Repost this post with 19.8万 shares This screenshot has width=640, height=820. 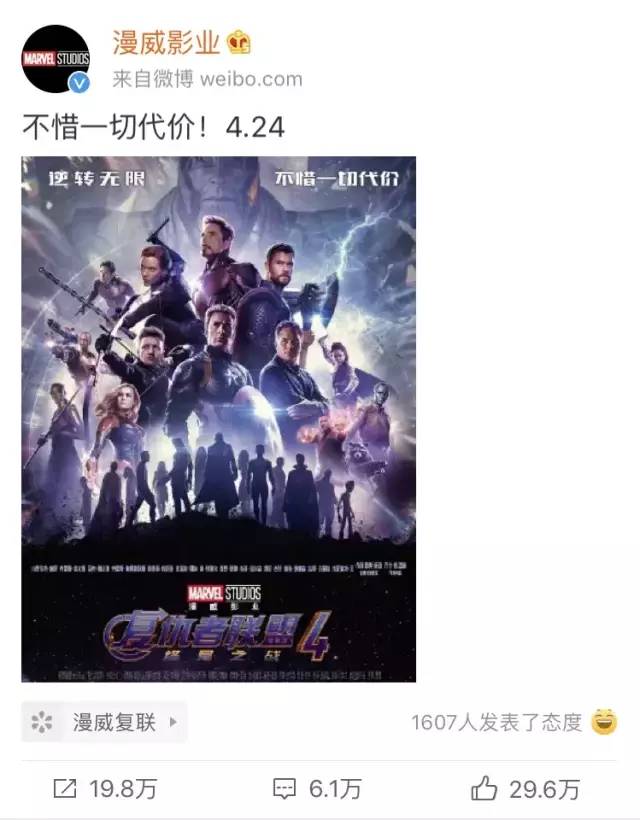point(105,789)
